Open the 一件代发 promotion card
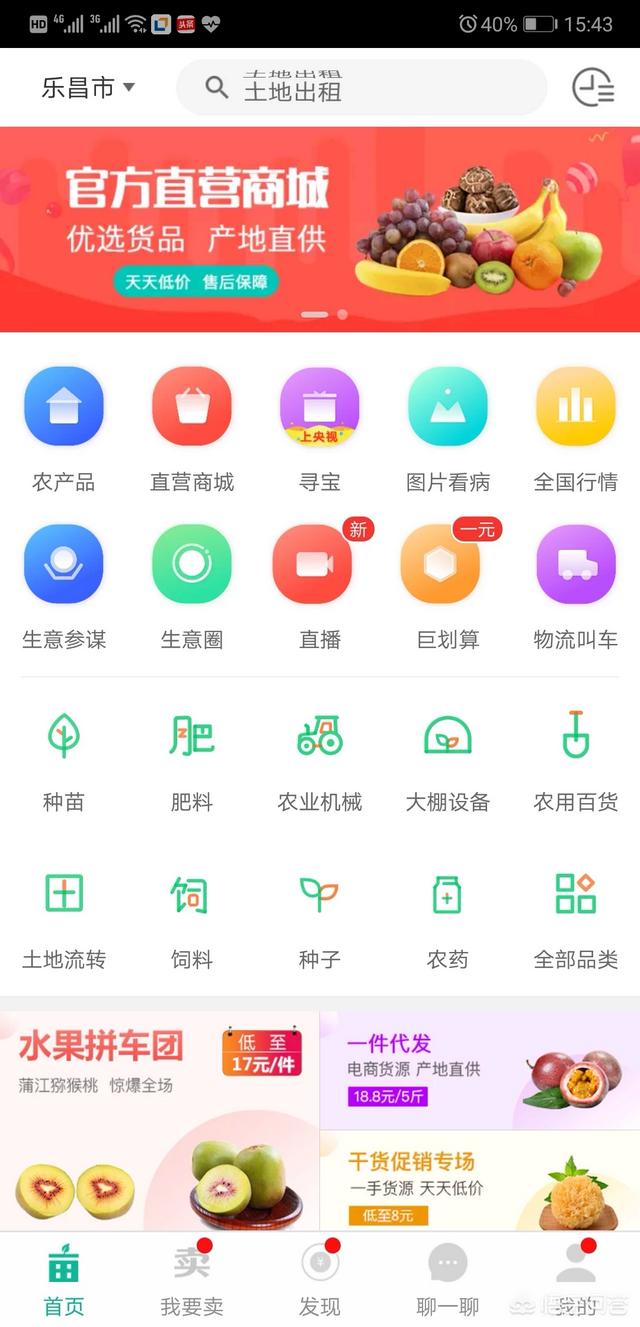640x1327 pixels. [480, 1070]
